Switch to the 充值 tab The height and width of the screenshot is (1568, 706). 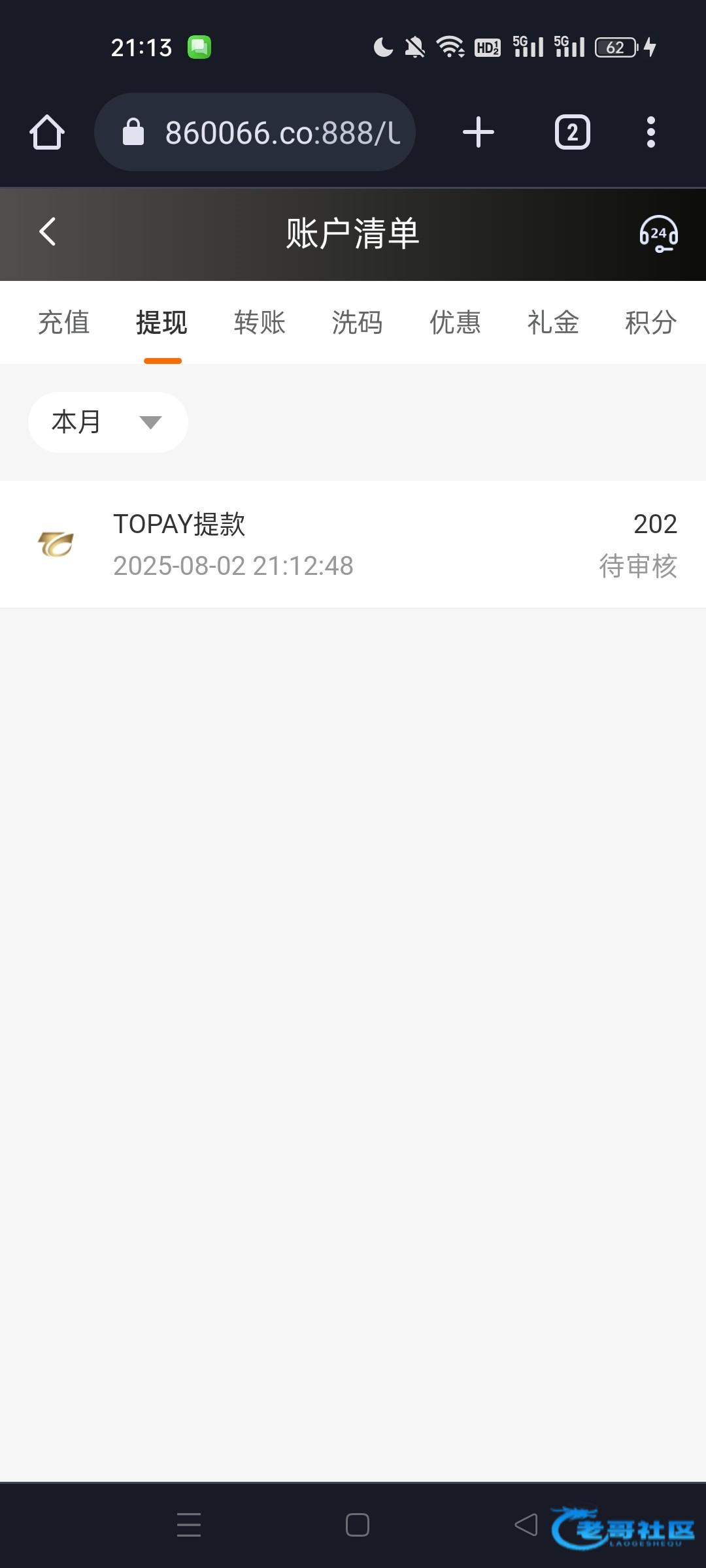(63, 322)
